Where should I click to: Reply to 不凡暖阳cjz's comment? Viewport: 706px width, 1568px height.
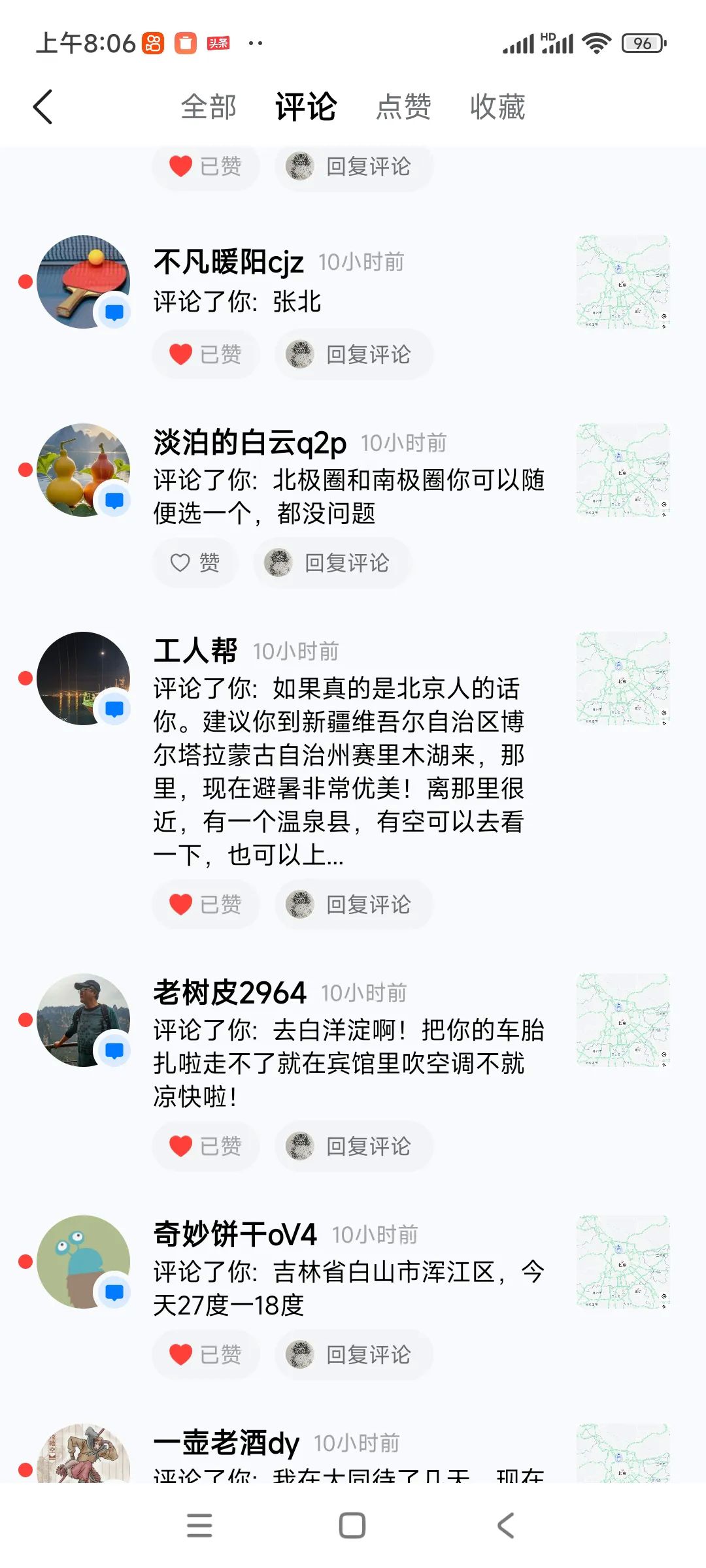(354, 354)
